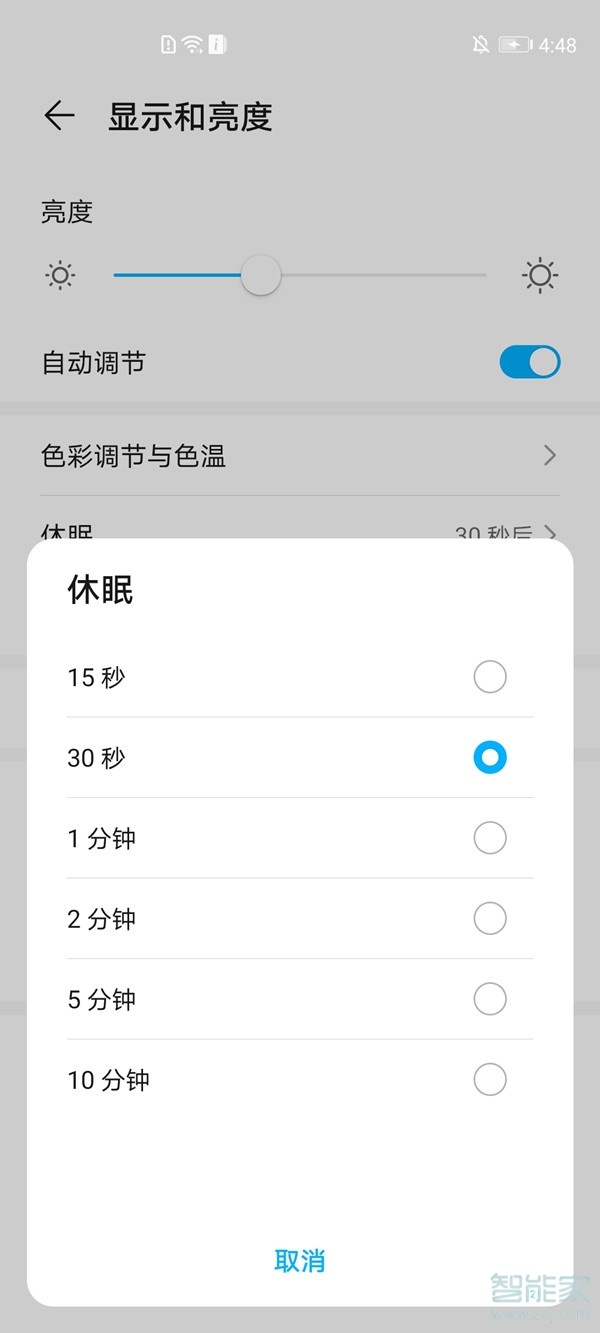
Task: Set sleep to 1 分钟
Action: pyautogui.click(x=489, y=838)
